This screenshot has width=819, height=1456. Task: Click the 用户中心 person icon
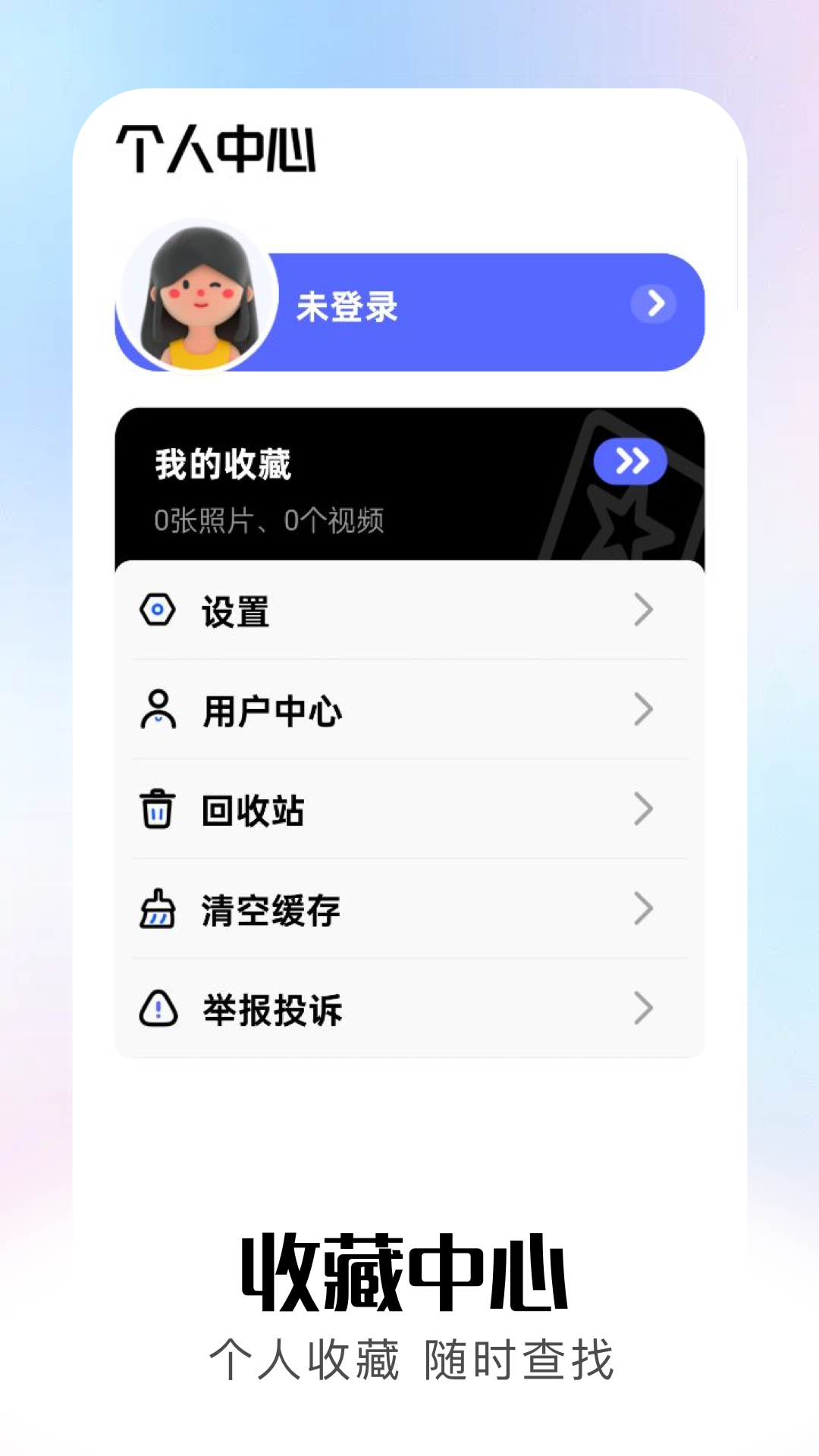(x=157, y=710)
